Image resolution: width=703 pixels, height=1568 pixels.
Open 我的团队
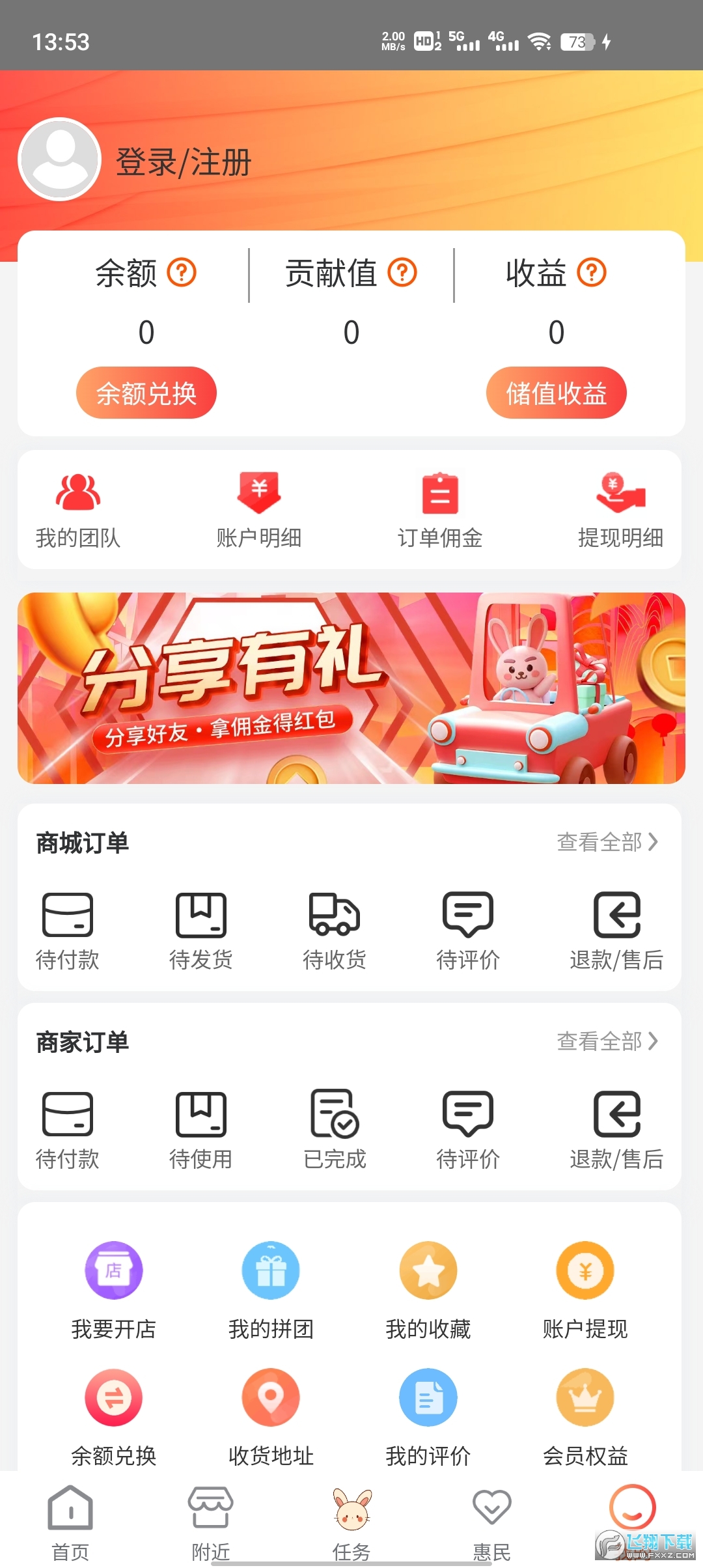(x=77, y=510)
